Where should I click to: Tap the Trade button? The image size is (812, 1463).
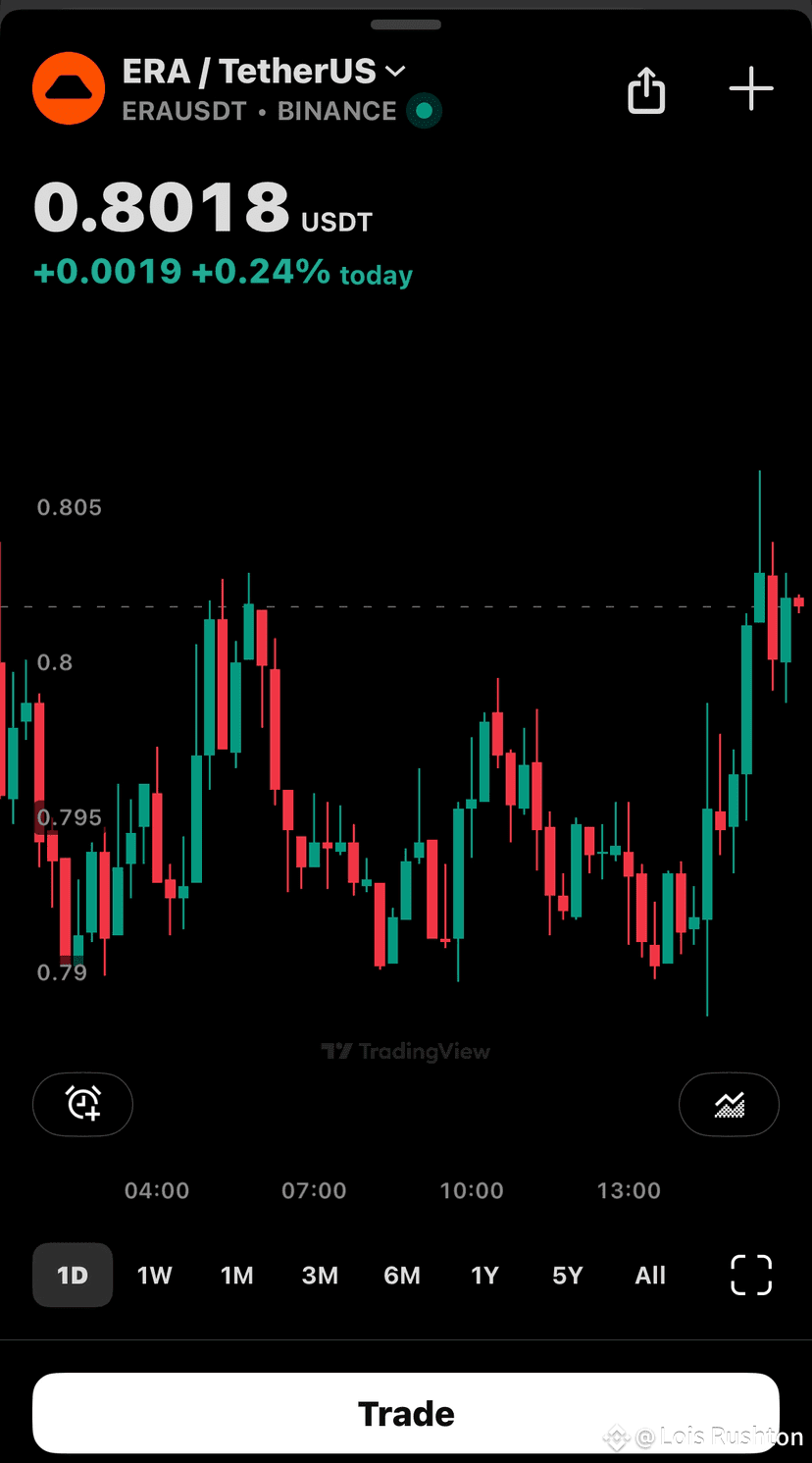pos(406,1414)
